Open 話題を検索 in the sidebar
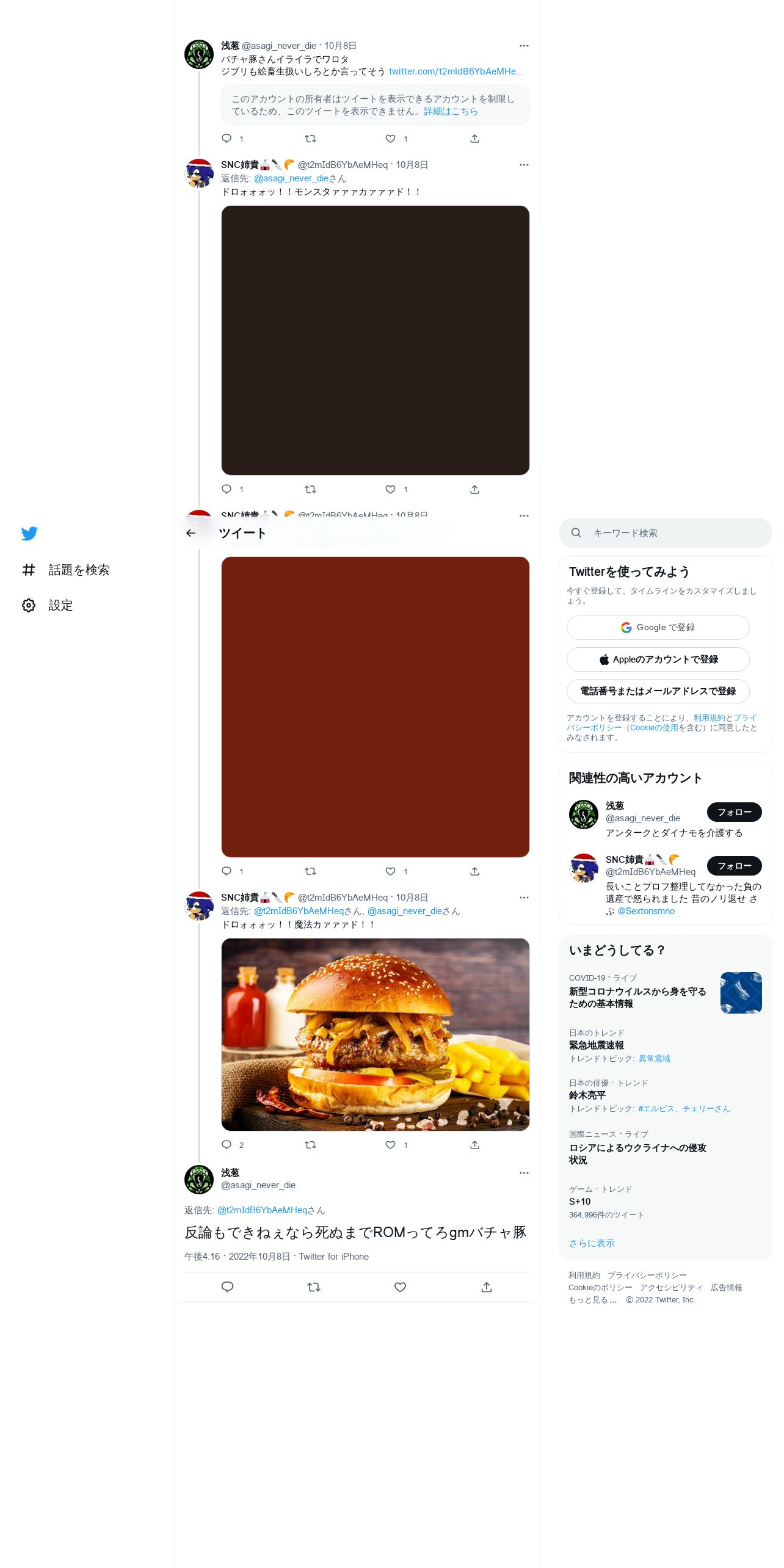 click(66, 570)
